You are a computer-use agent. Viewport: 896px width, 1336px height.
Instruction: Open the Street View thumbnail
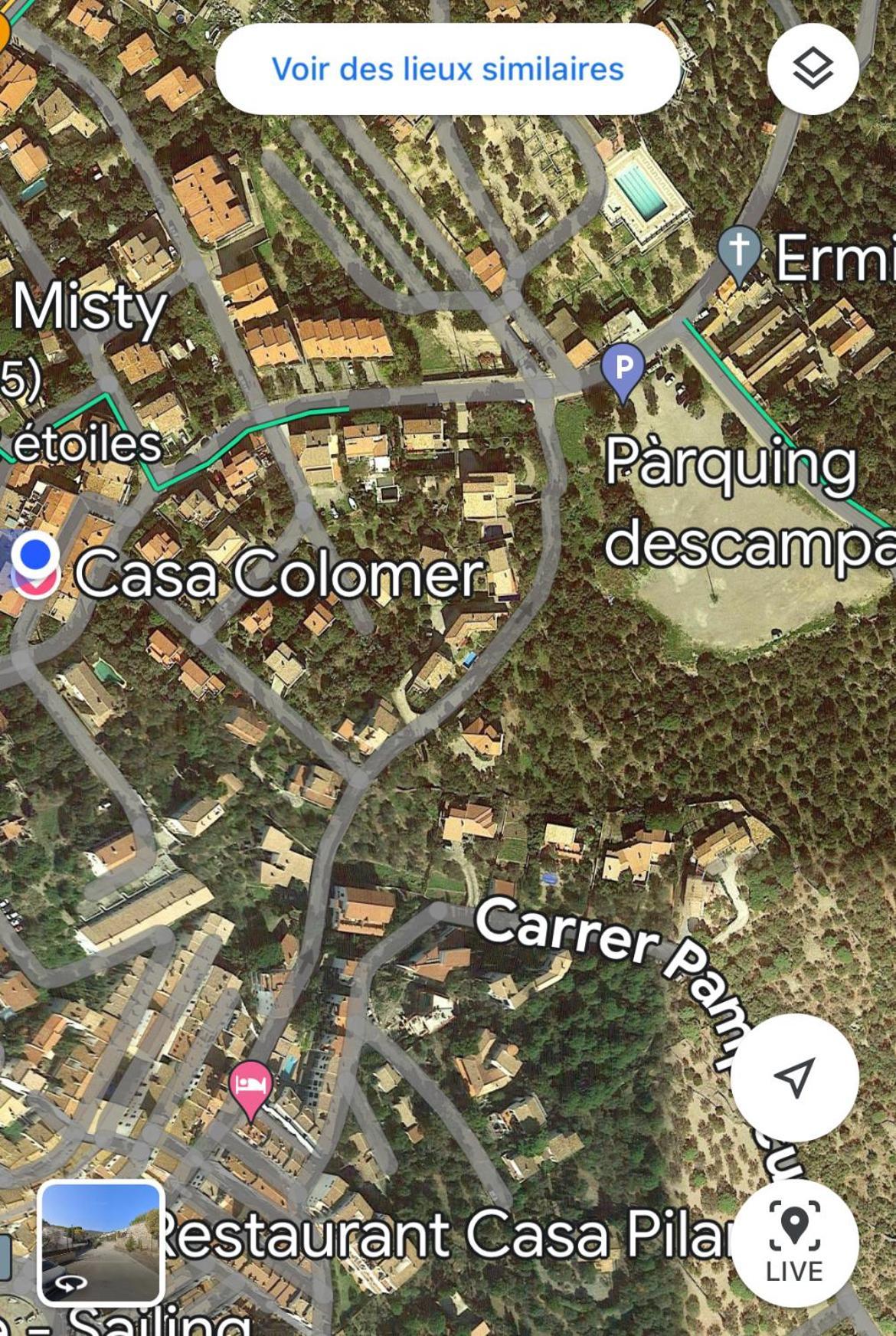[101, 1242]
